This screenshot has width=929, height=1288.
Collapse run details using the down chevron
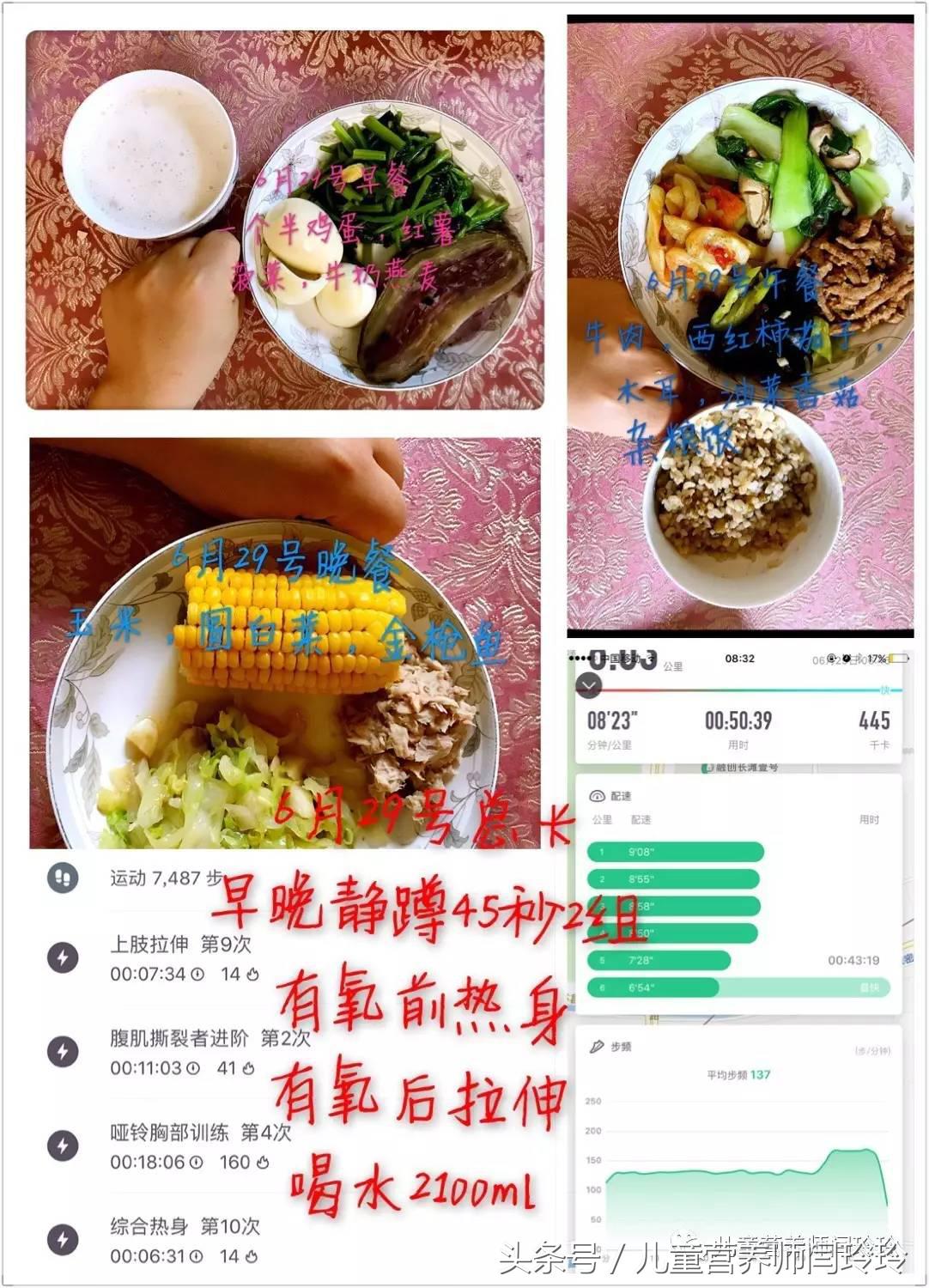click(x=588, y=686)
